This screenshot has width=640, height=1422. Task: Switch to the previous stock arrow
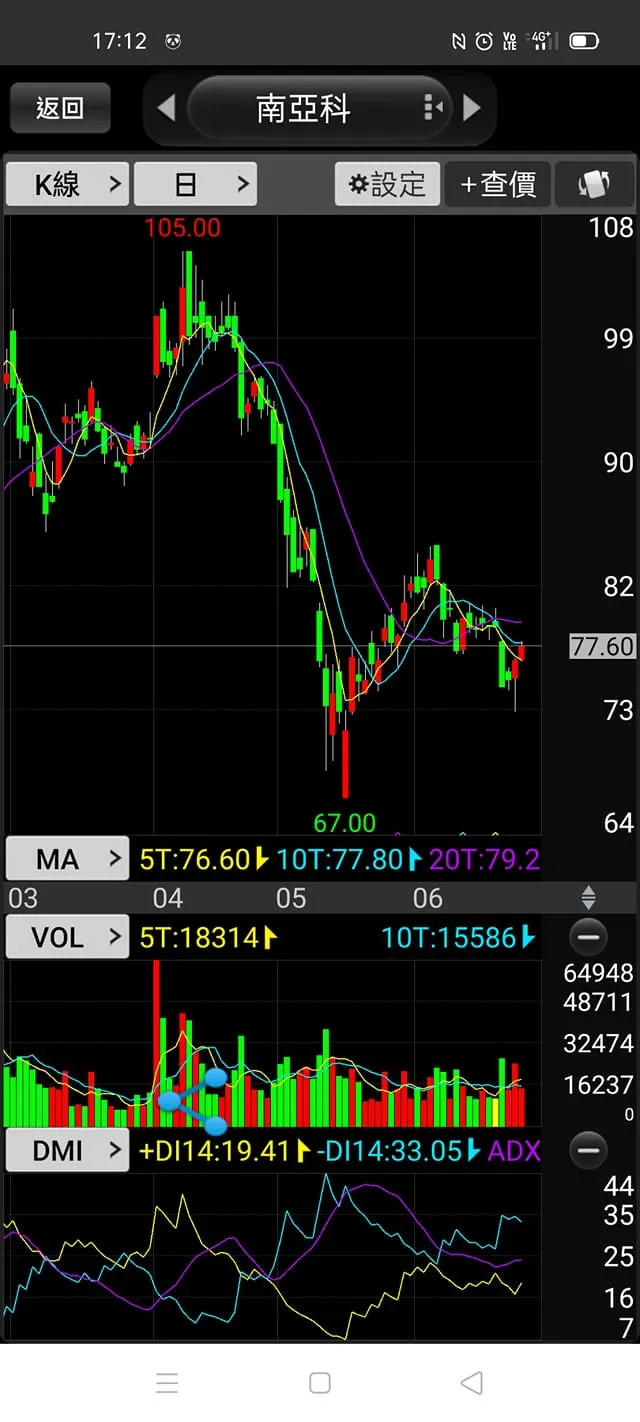[166, 107]
